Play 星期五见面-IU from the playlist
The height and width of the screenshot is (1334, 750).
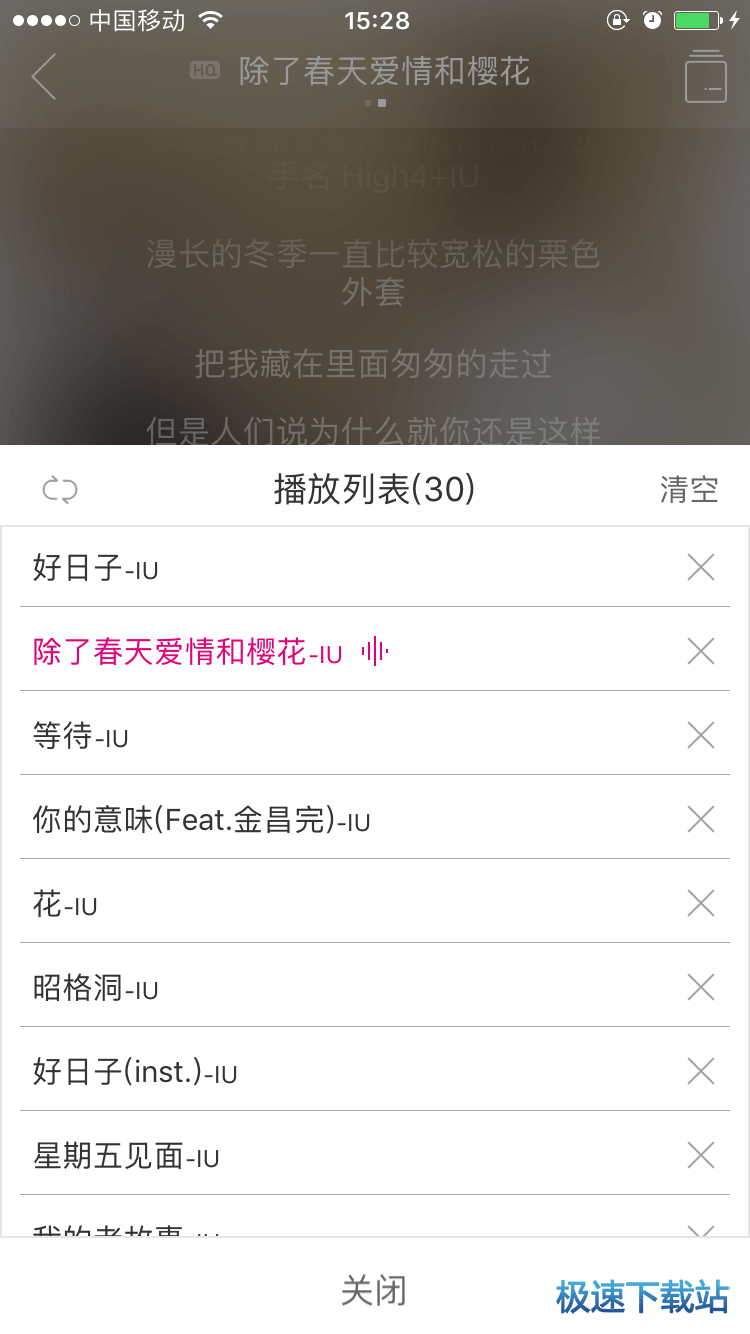pos(126,1157)
